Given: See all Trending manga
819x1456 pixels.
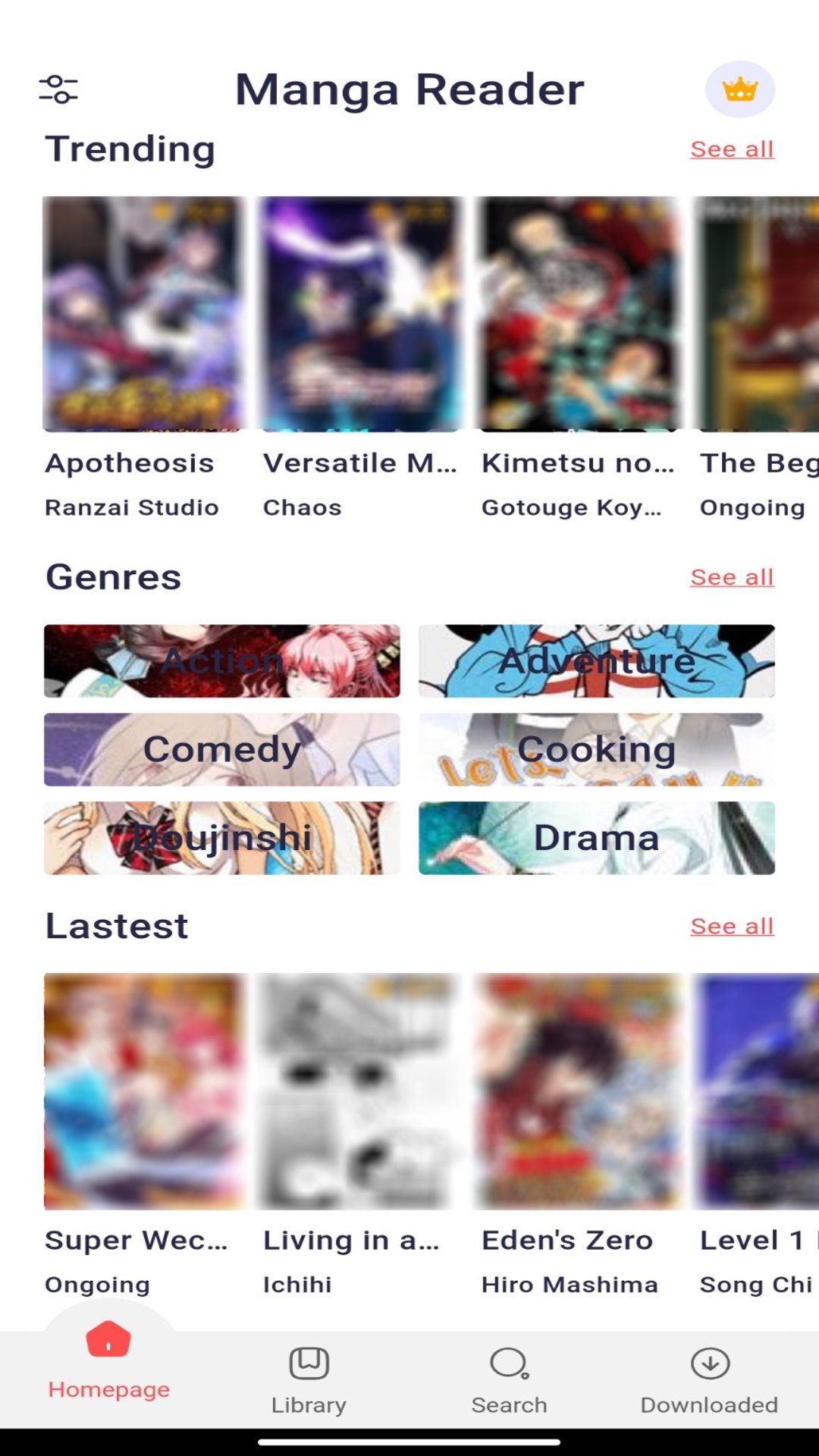Looking at the screenshot, I should click(x=731, y=149).
